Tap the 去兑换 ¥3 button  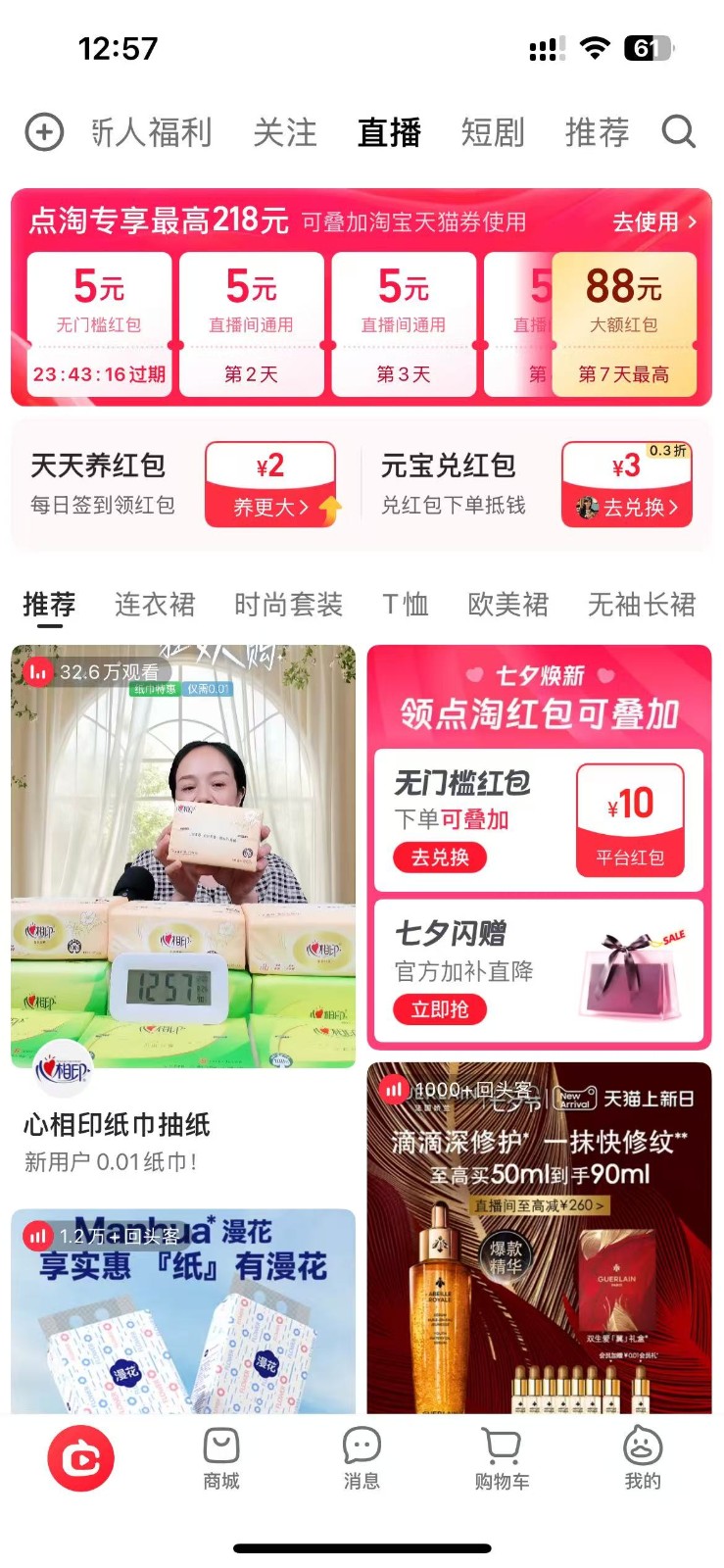tap(627, 485)
